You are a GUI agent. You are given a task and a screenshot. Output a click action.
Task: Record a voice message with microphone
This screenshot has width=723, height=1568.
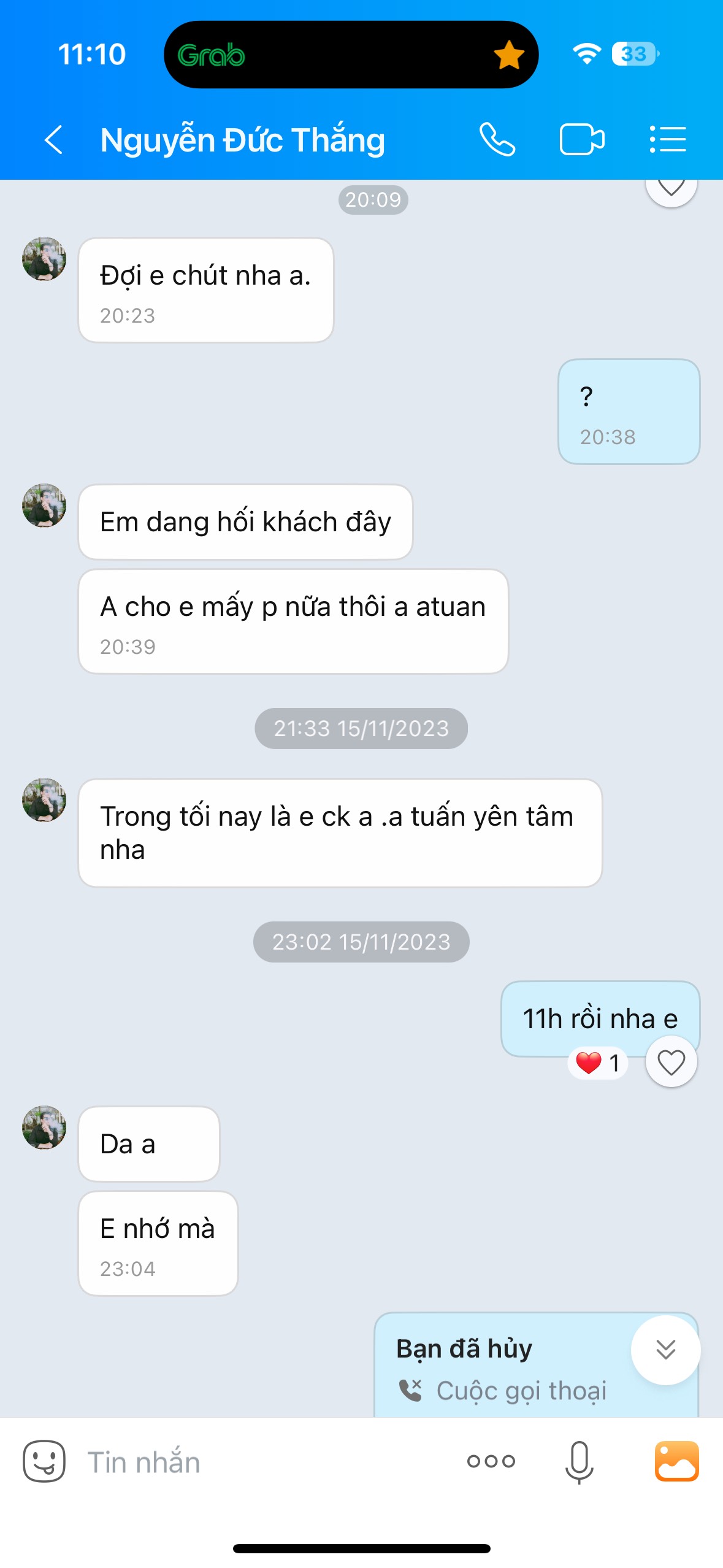(579, 1461)
